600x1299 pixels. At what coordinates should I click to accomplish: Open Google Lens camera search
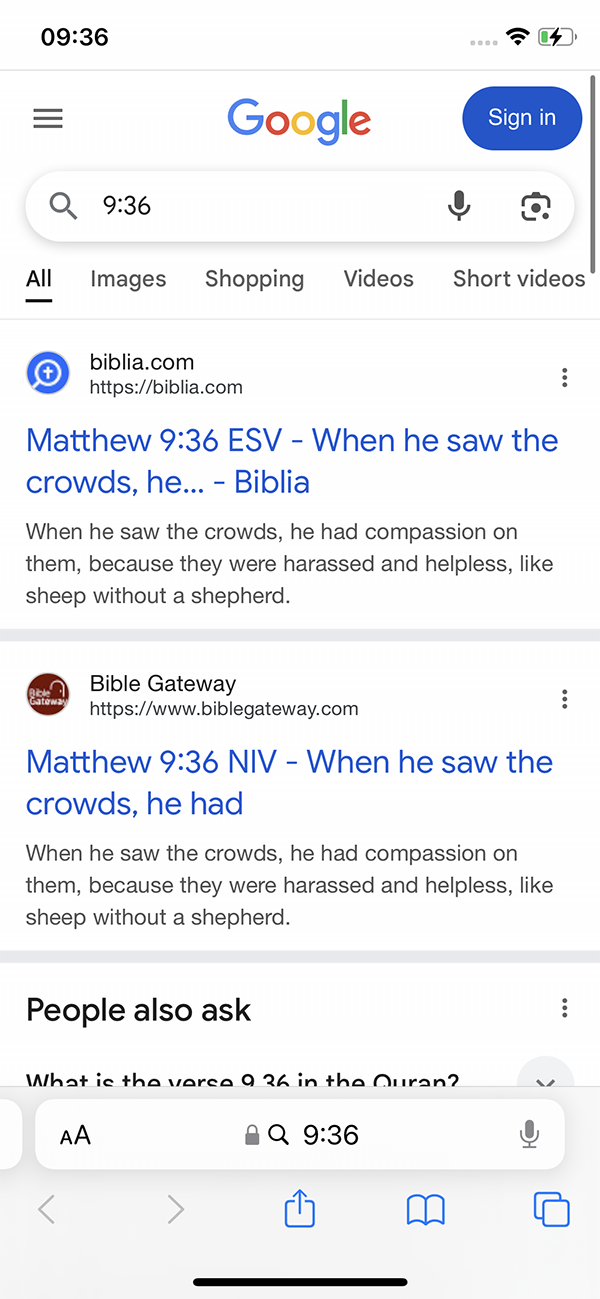tap(536, 206)
